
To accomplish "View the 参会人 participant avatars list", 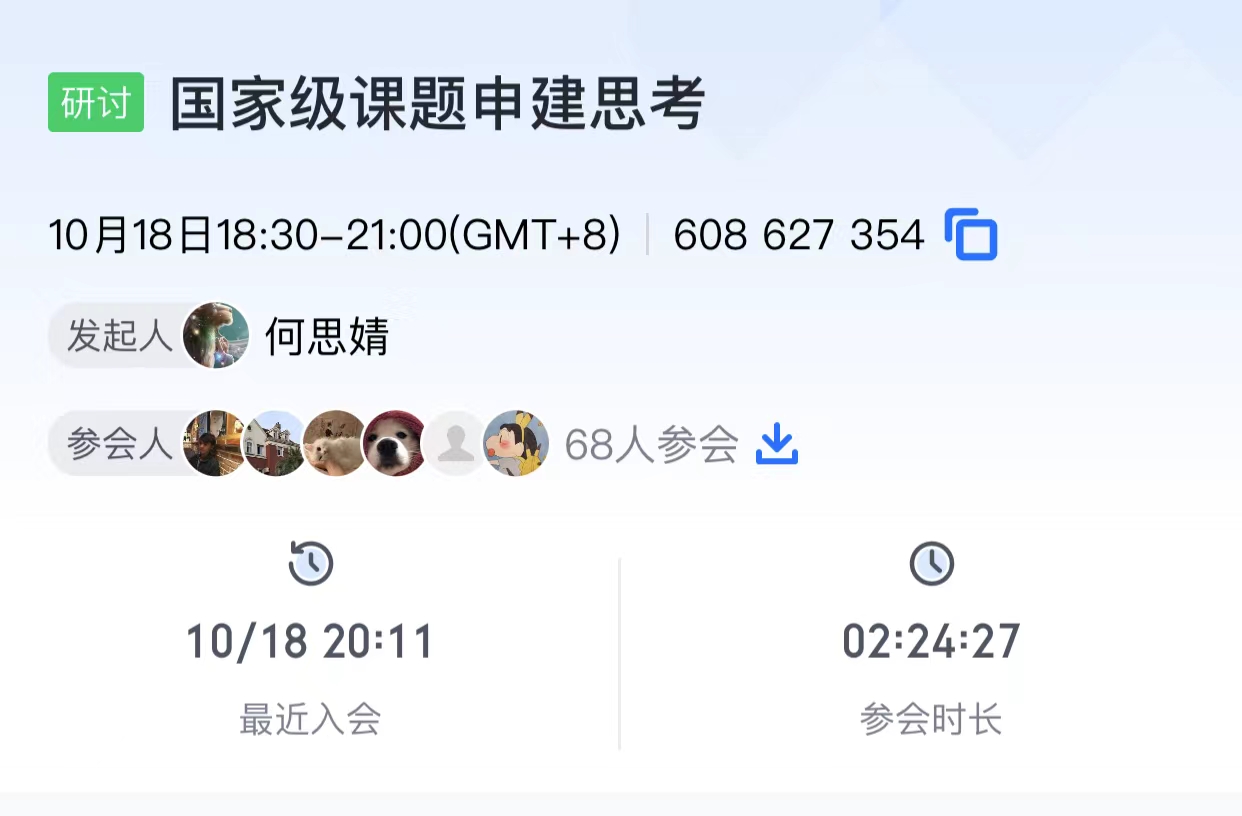I will [366, 443].
